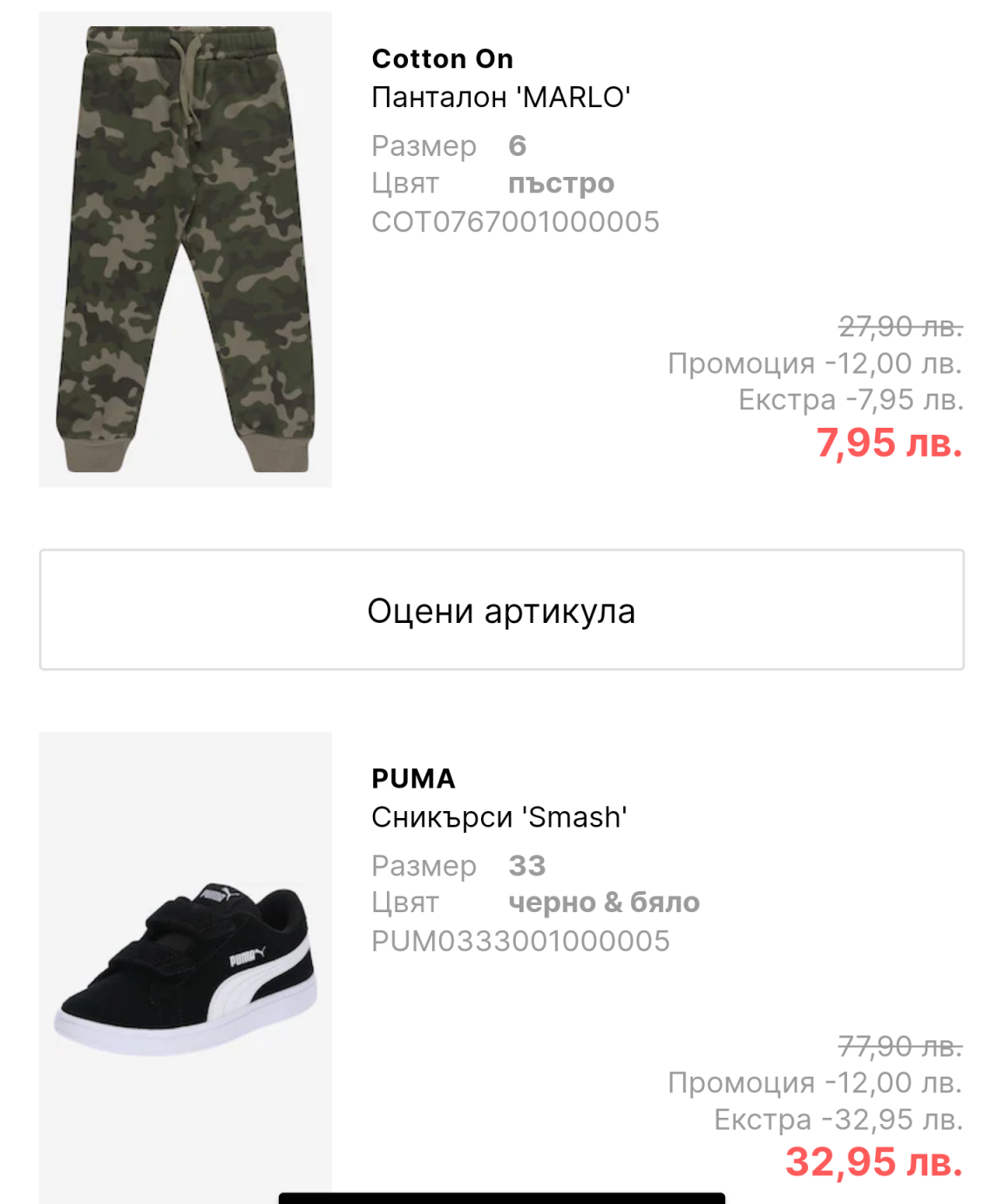Screen dimensions: 1004x1204
Task: Open the PUMA 'Smash' sneakers image
Action: [x=186, y=967]
